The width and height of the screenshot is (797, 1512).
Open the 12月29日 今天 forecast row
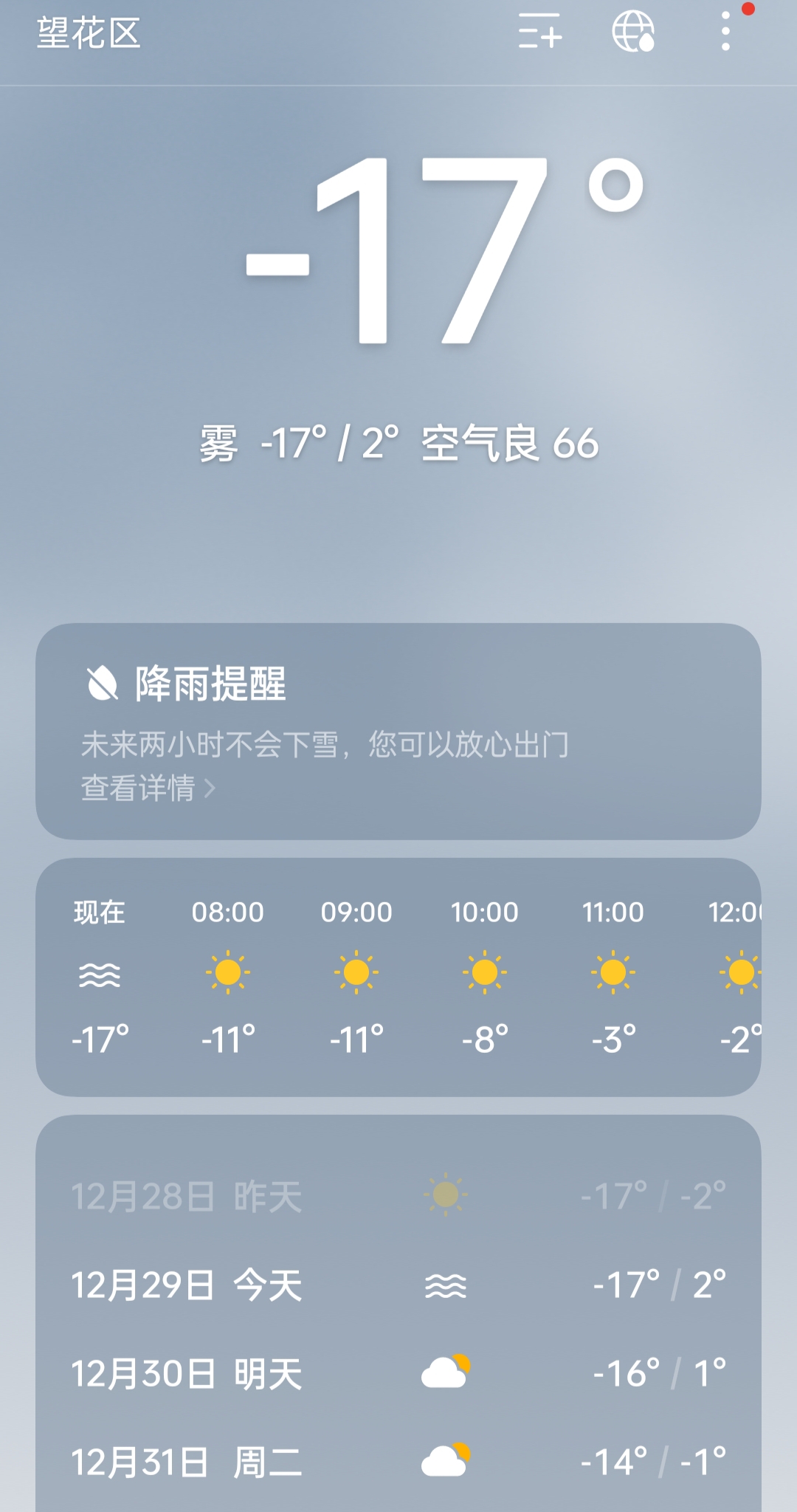pyautogui.click(x=398, y=1285)
